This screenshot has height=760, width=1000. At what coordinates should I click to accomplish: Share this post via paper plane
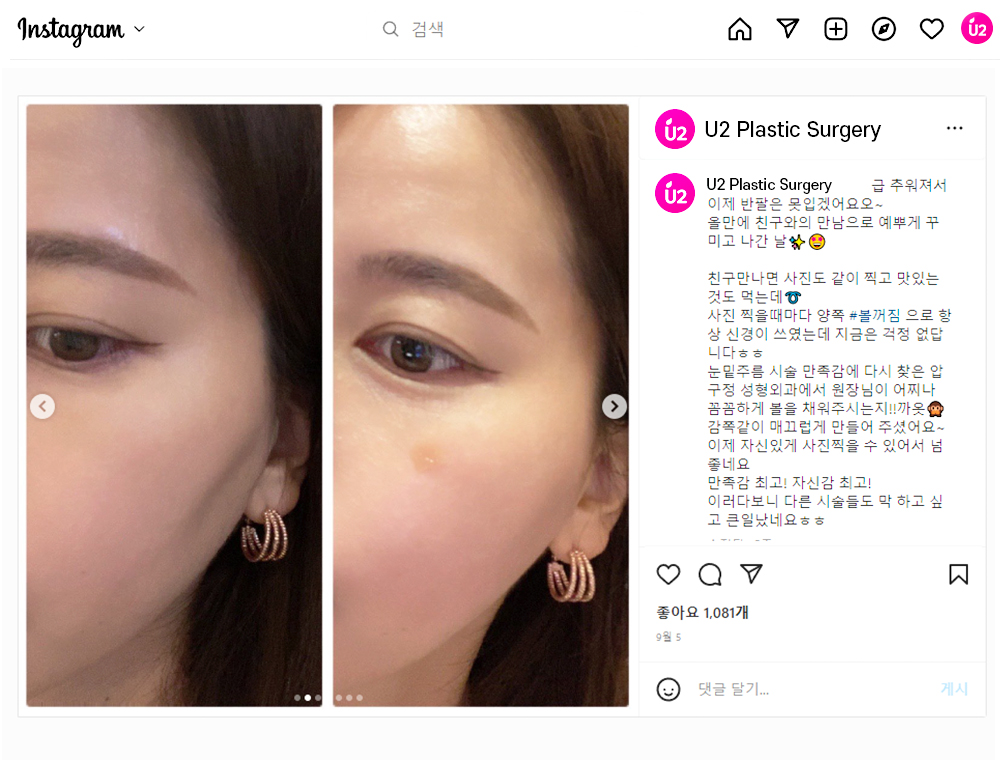[x=752, y=573]
